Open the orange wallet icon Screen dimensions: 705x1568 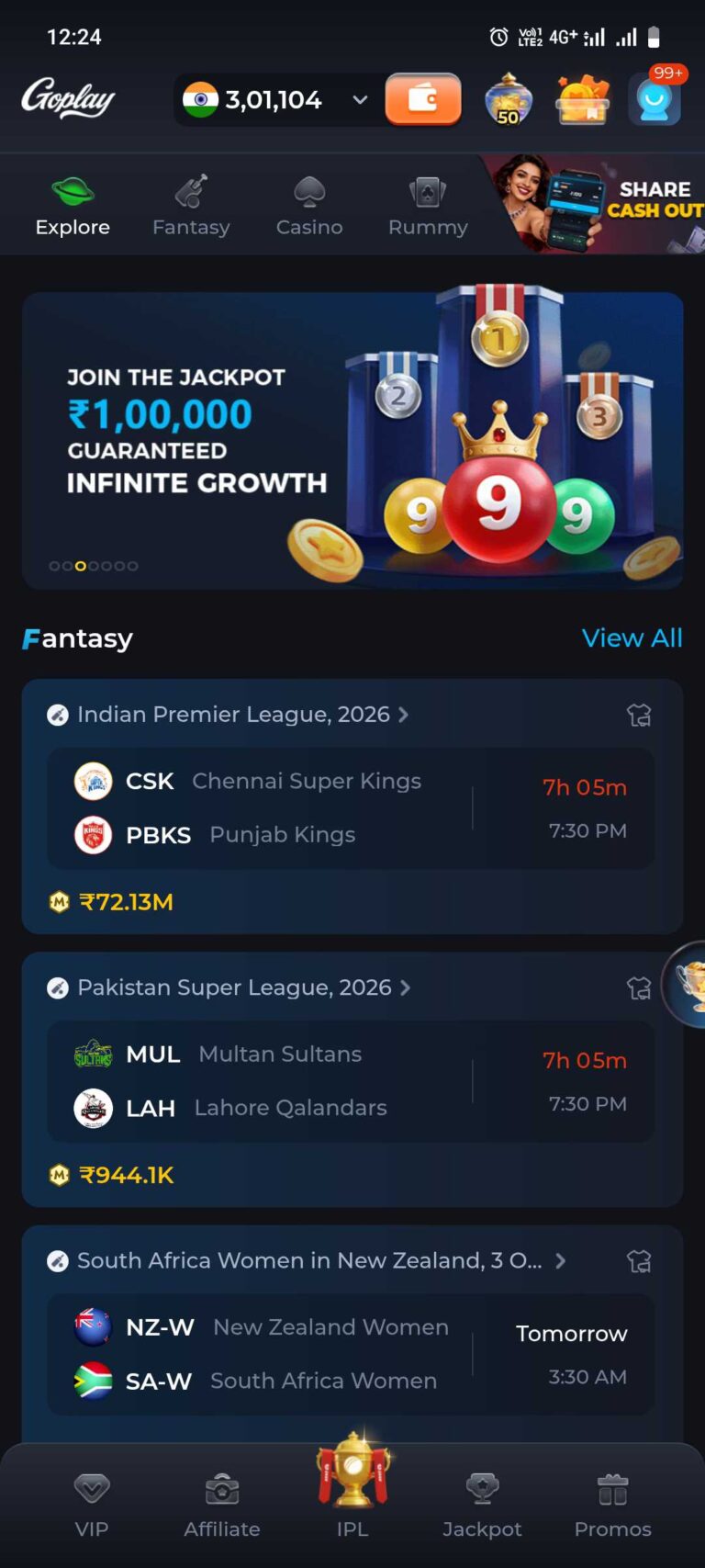423,99
